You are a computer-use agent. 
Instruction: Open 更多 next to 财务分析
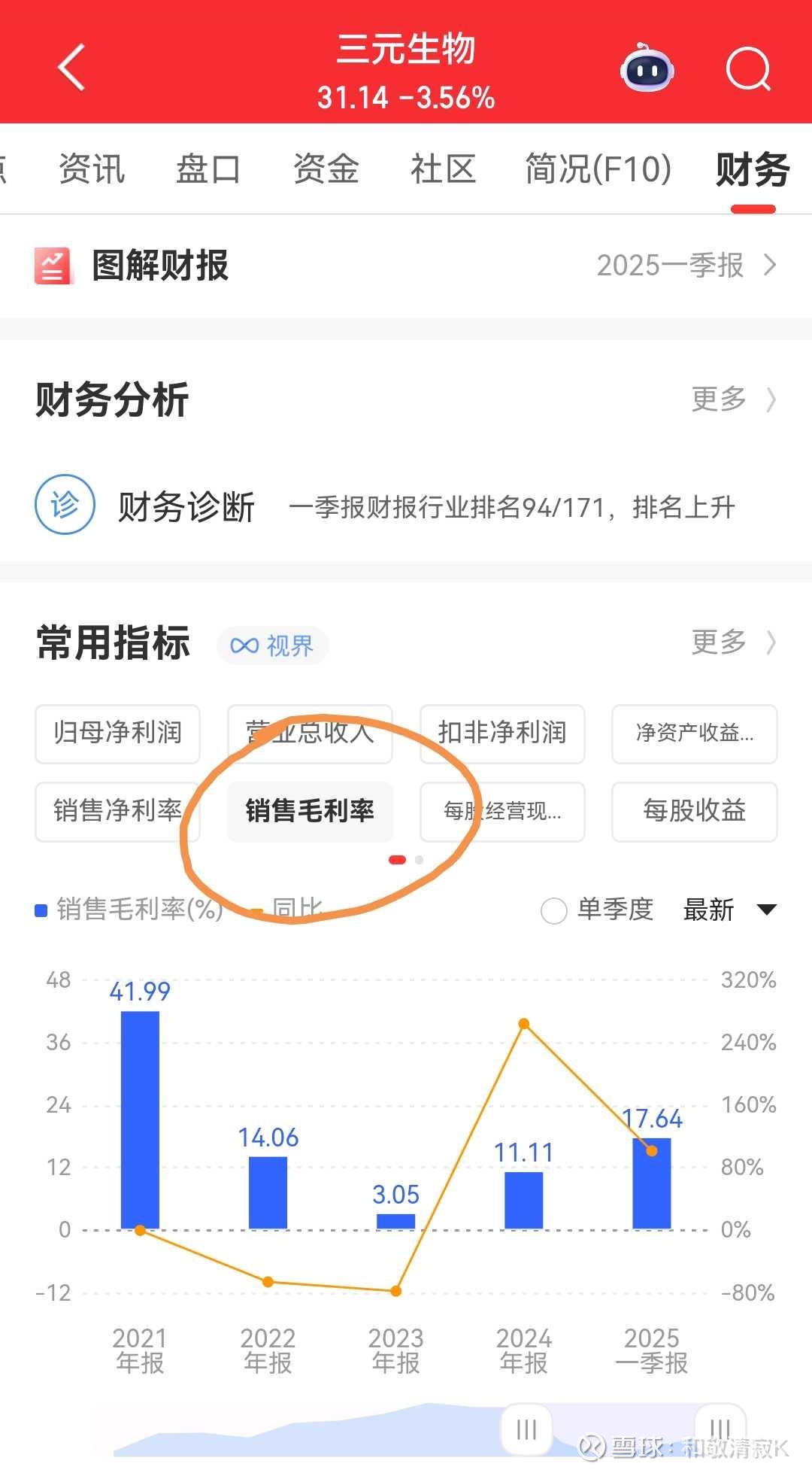click(x=733, y=399)
